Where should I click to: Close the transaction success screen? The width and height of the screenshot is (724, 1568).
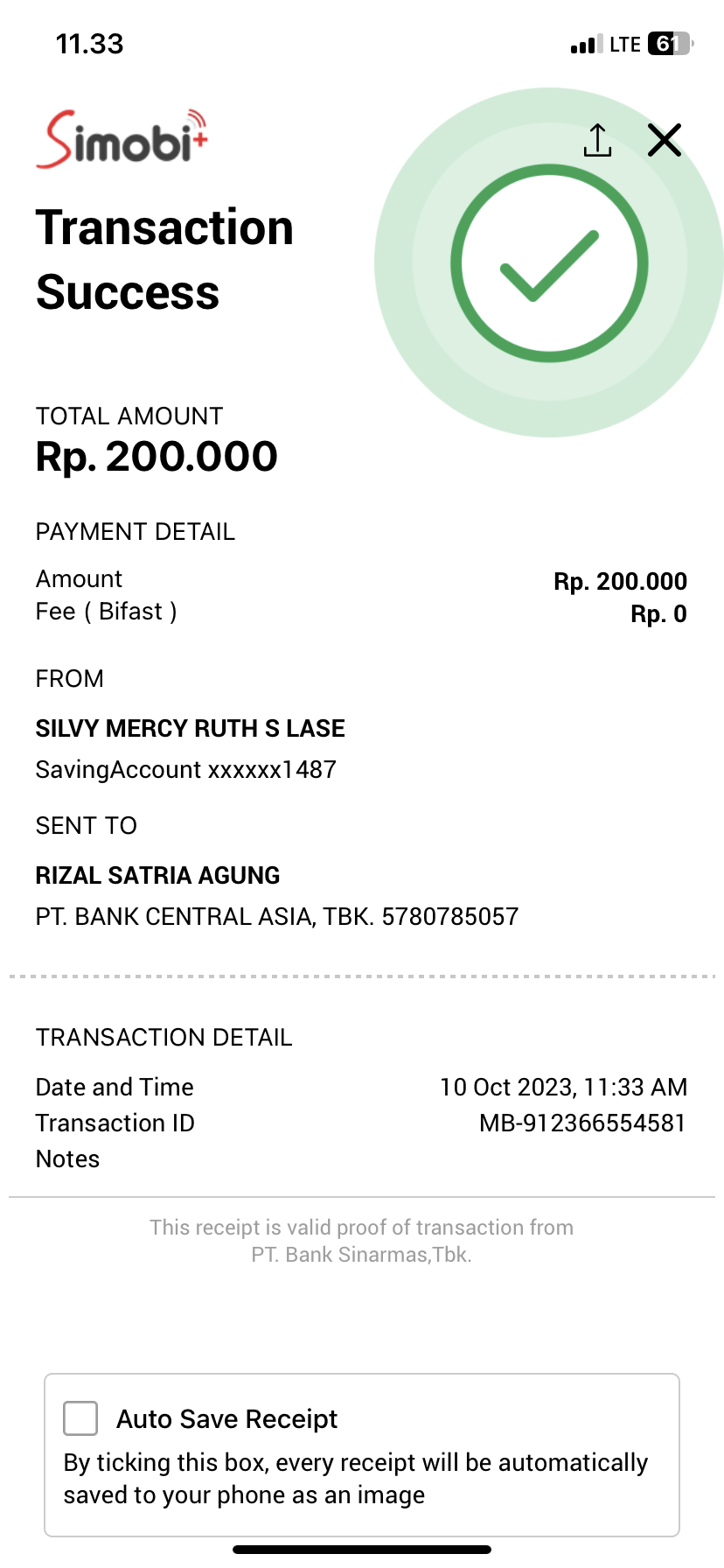click(x=665, y=140)
